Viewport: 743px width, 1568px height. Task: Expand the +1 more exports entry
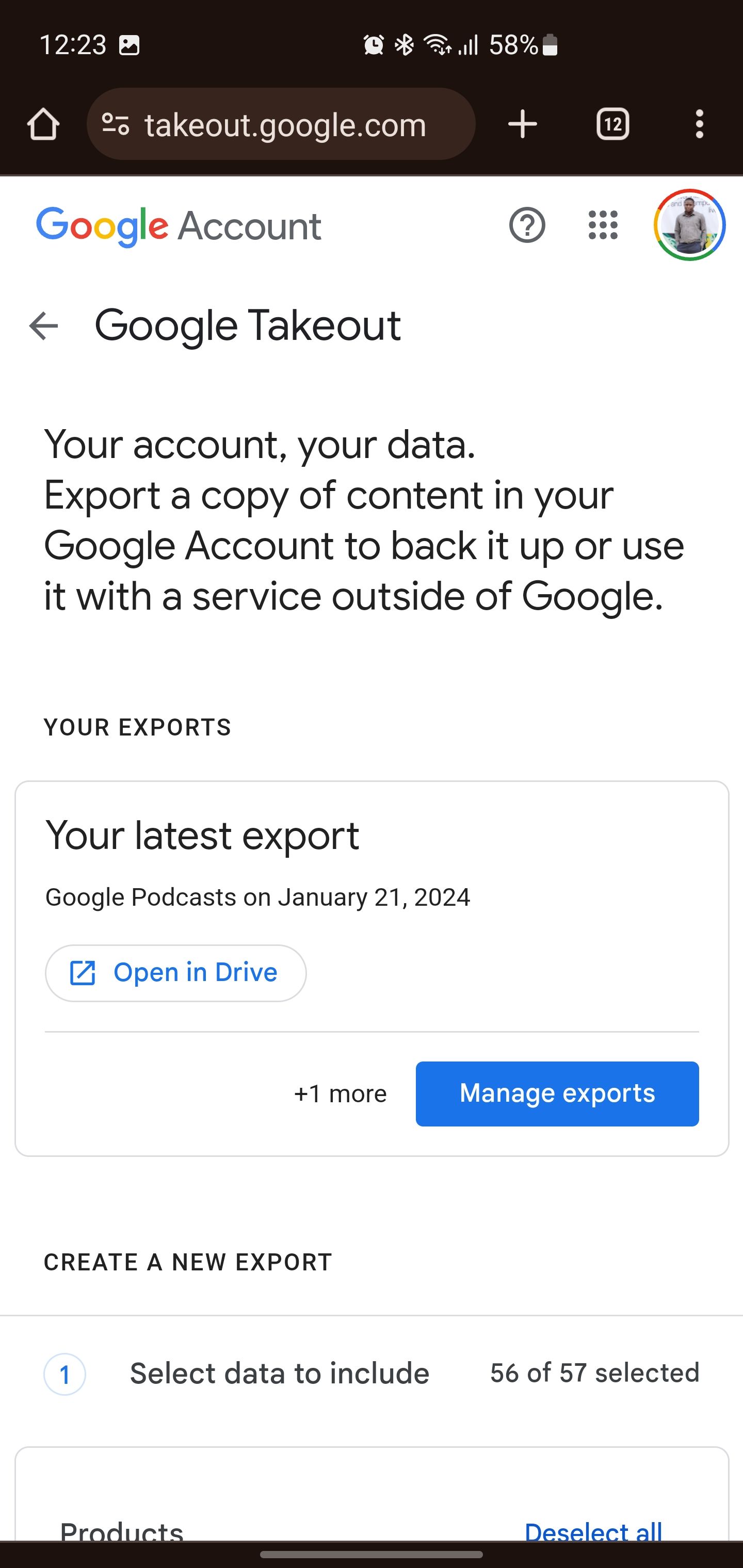(x=341, y=1093)
